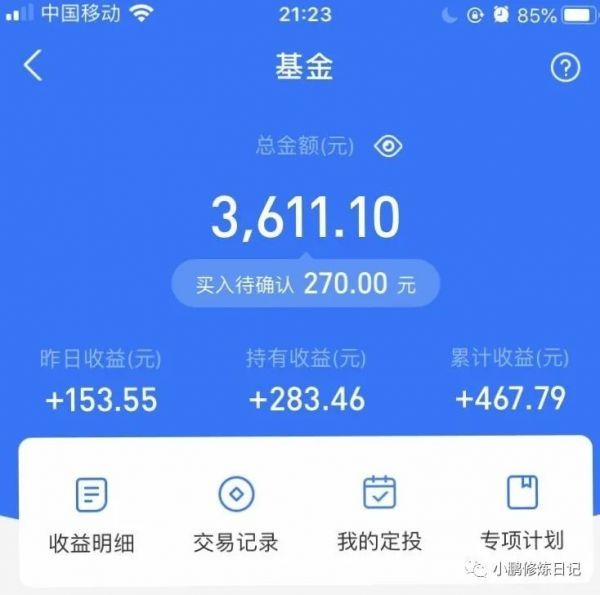Go back using the back arrow

point(34,67)
